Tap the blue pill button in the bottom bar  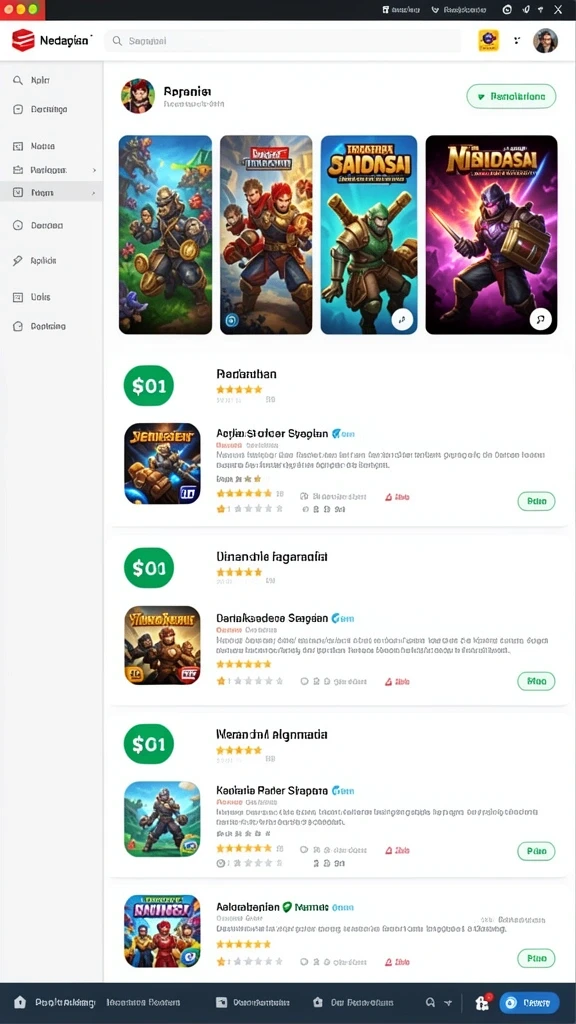[x=529, y=1002]
